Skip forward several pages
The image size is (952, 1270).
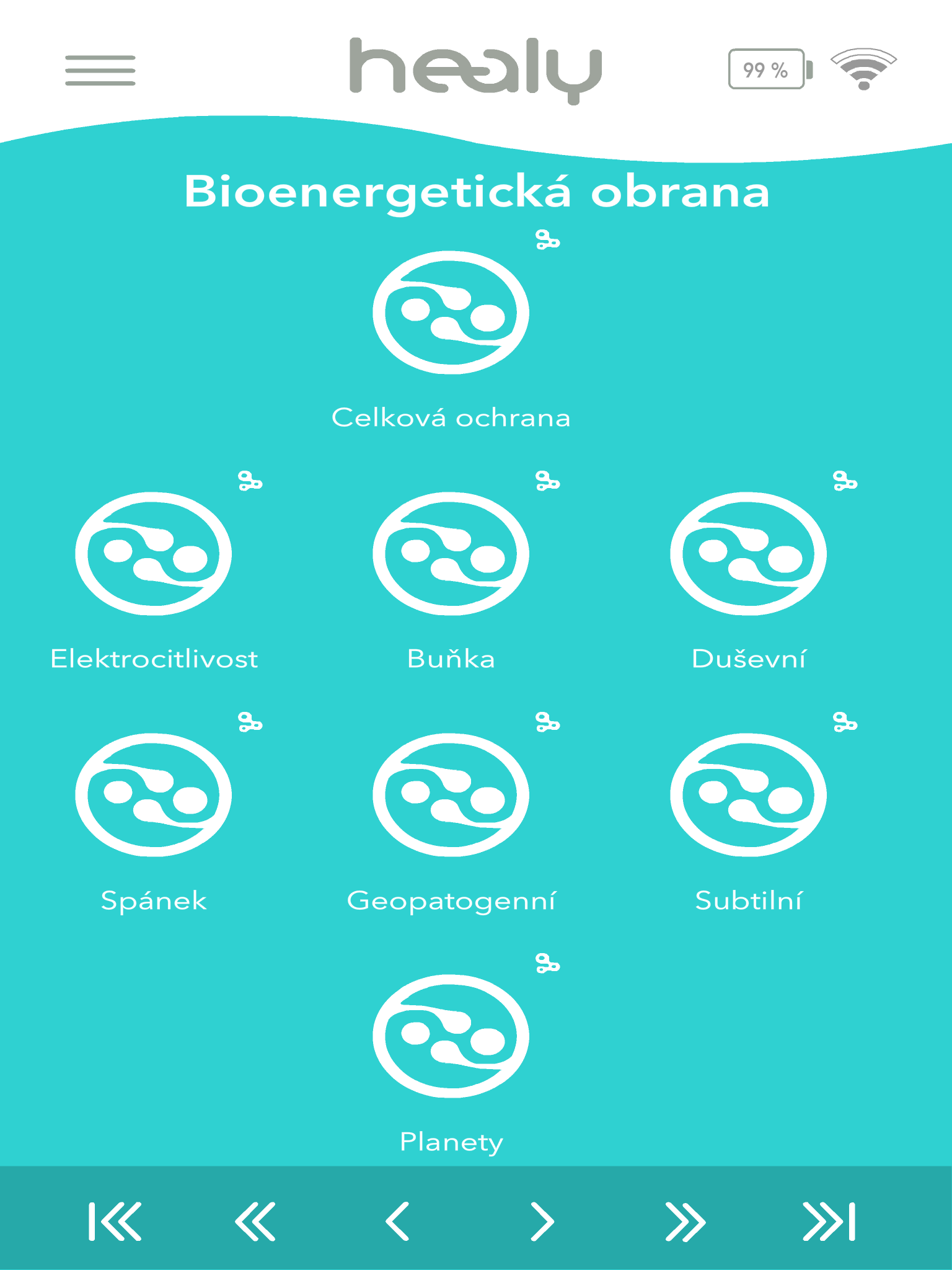pos(685,1222)
